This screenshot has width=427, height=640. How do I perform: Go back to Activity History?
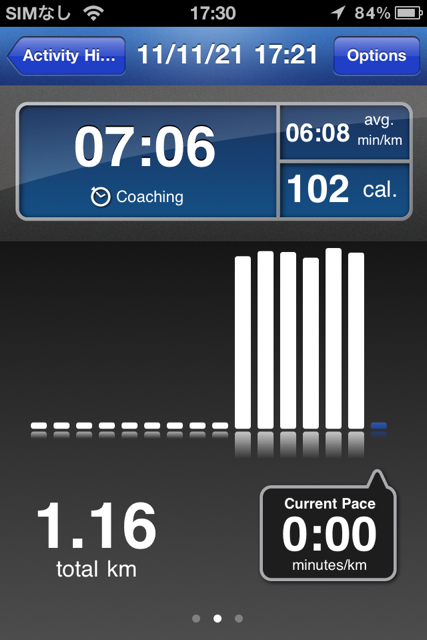point(67,56)
